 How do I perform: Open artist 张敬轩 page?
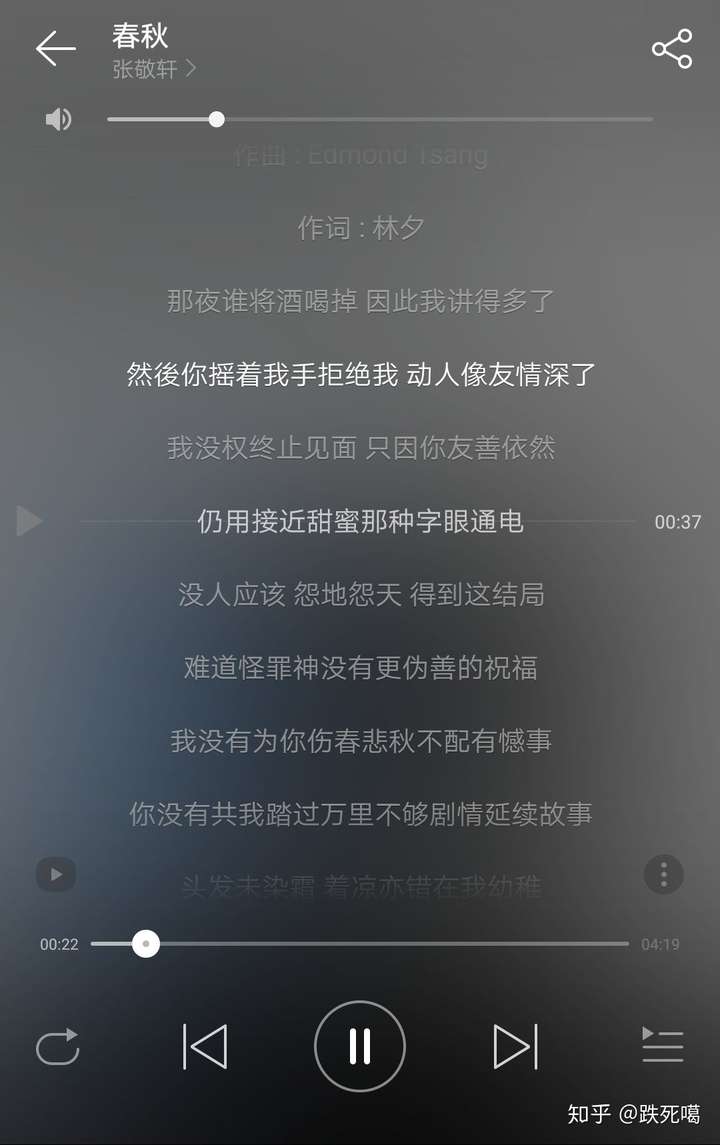(x=153, y=69)
